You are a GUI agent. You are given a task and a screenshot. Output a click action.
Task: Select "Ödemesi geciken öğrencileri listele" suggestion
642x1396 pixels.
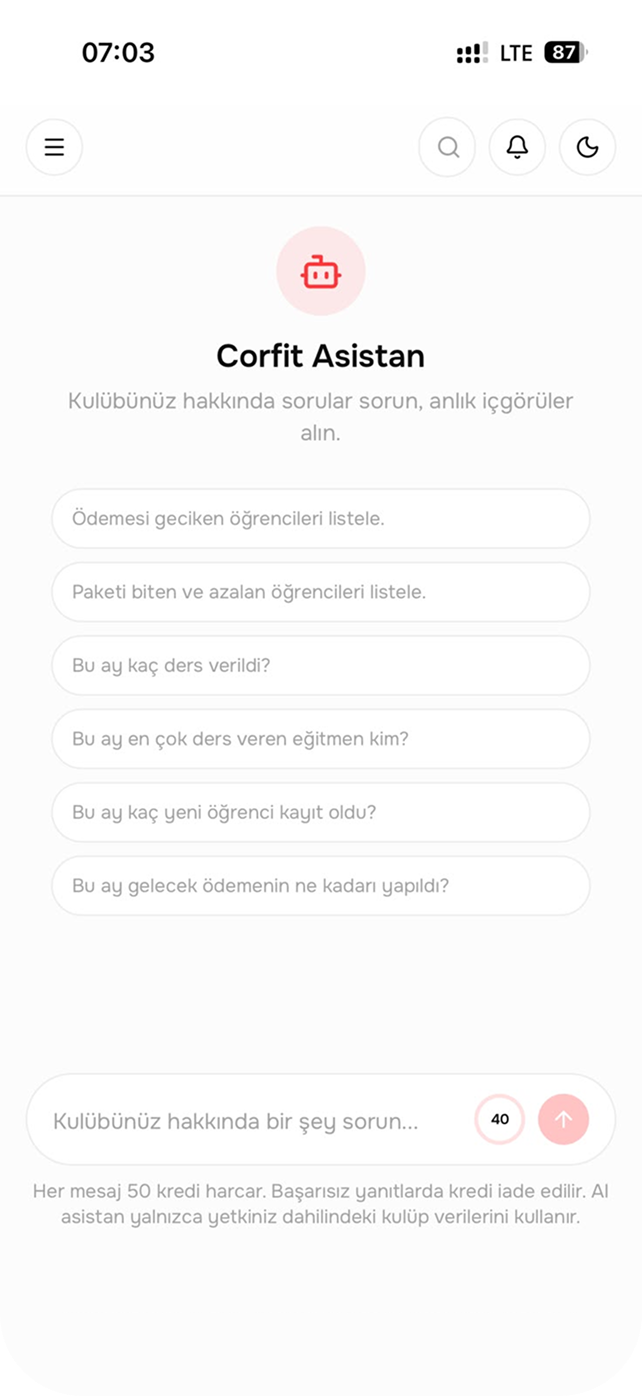tap(321, 519)
